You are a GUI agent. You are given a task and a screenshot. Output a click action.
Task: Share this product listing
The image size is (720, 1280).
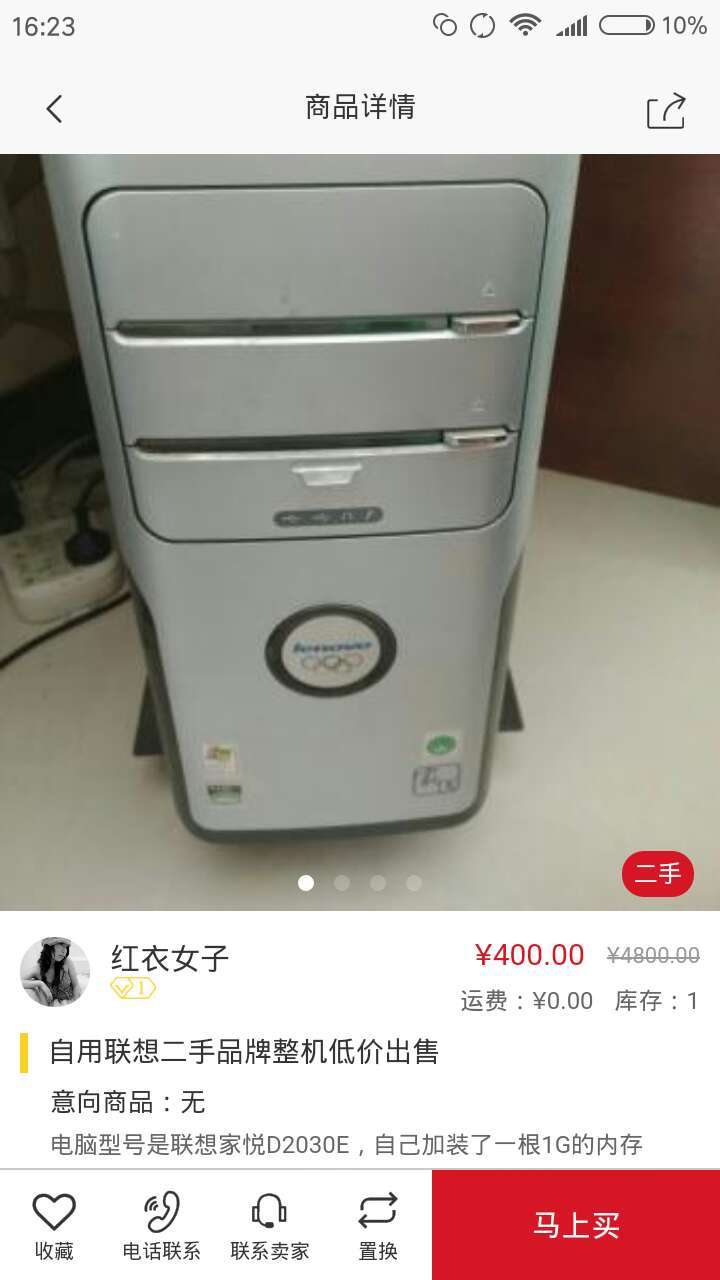coord(666,109)
